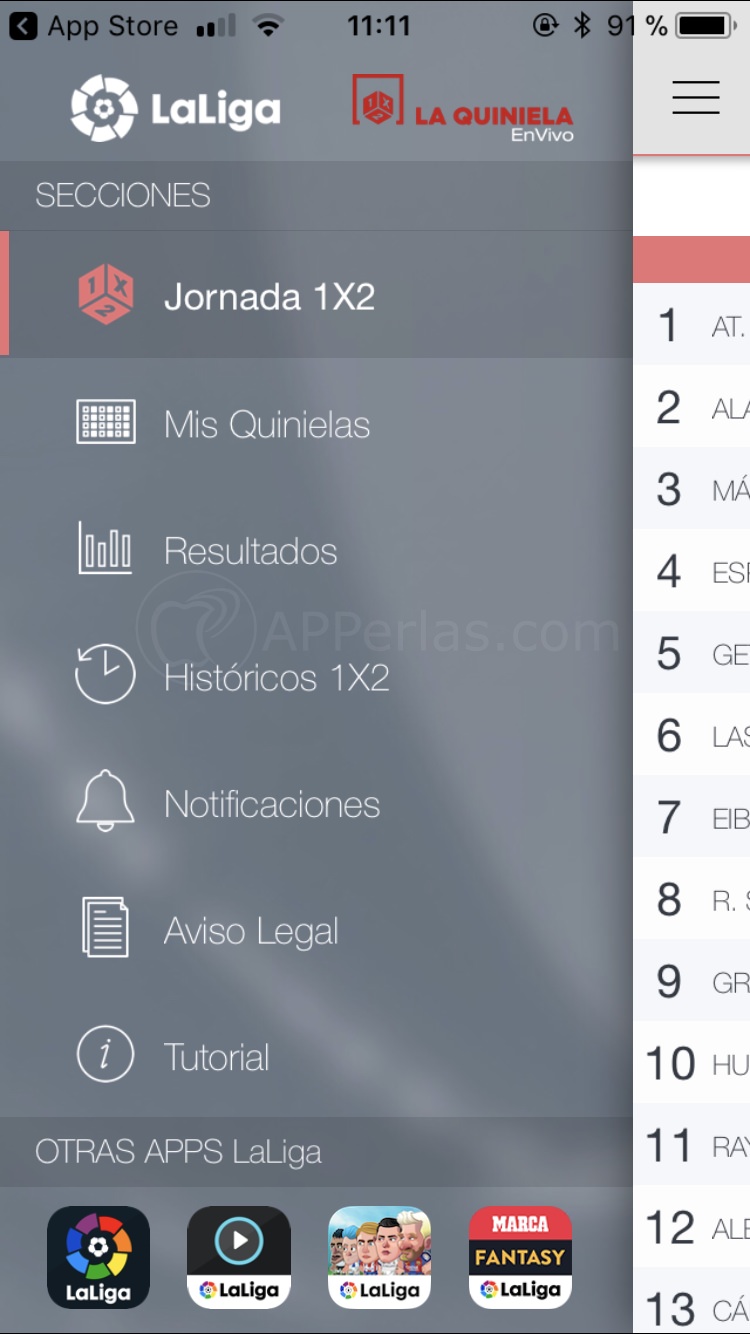Open the LaLiga cartoon players game icon

click(380, 1257)
